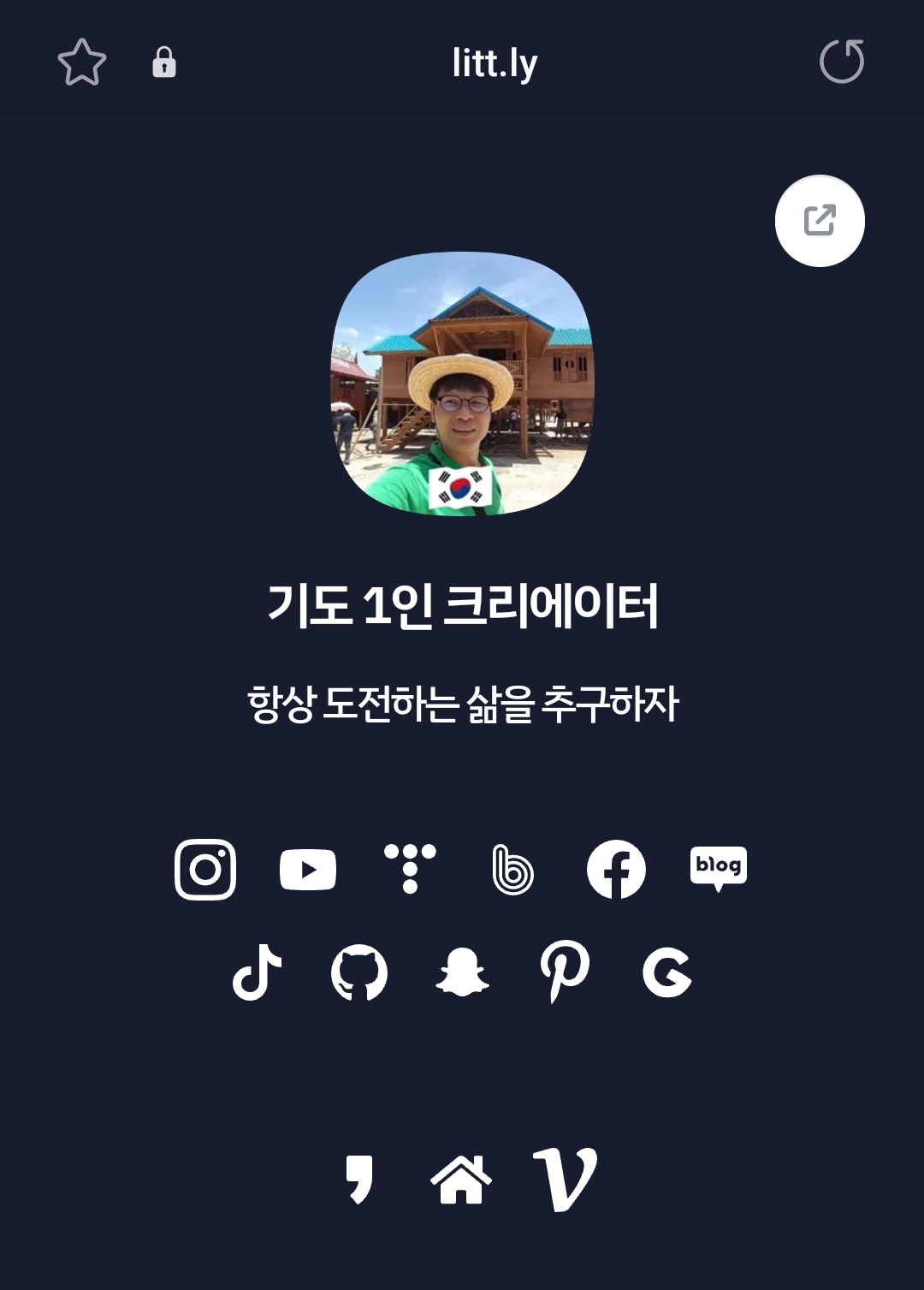This screenshot has width=924, height=1290.
Task: Open the YouTube channel
Action: 308,869
